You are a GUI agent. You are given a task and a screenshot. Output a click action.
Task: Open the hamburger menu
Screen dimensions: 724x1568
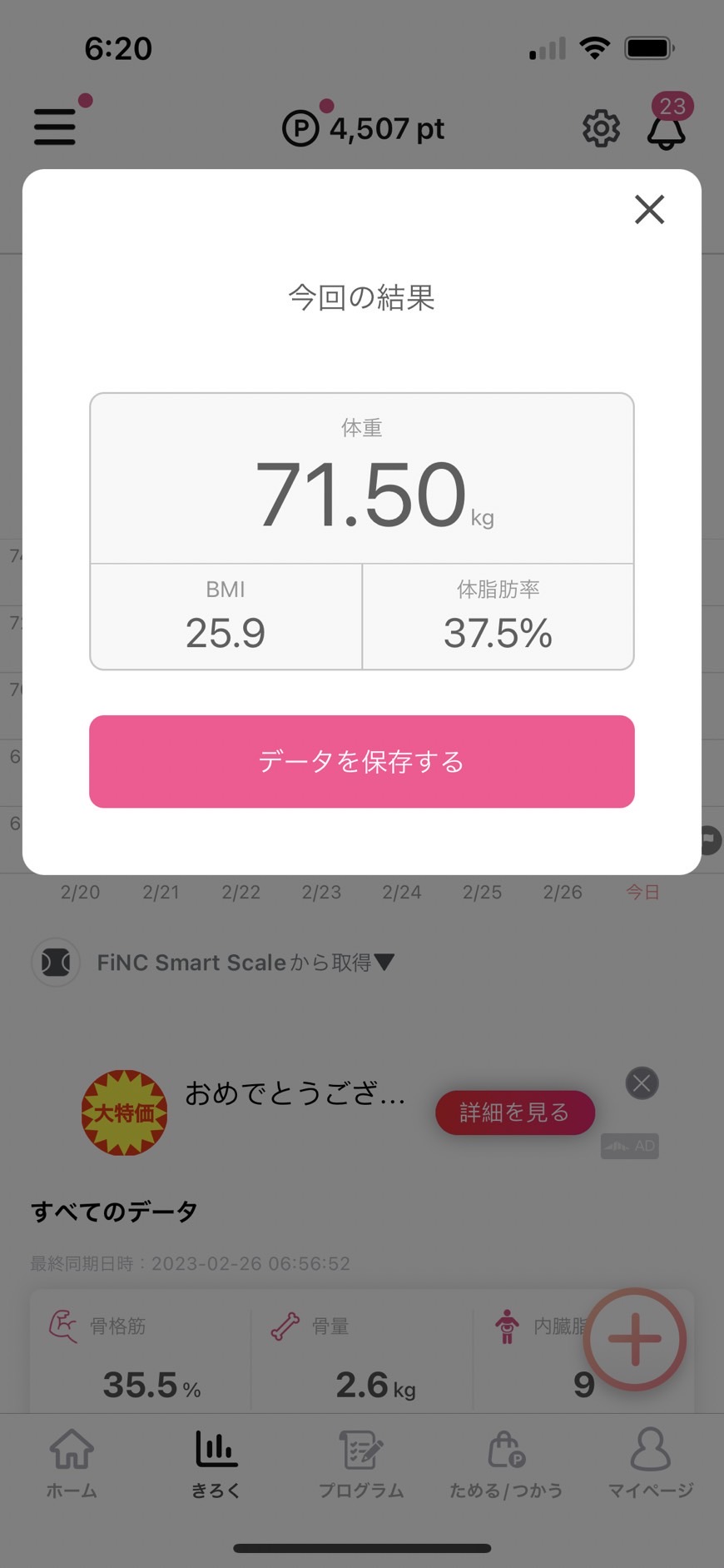[55, 127]
